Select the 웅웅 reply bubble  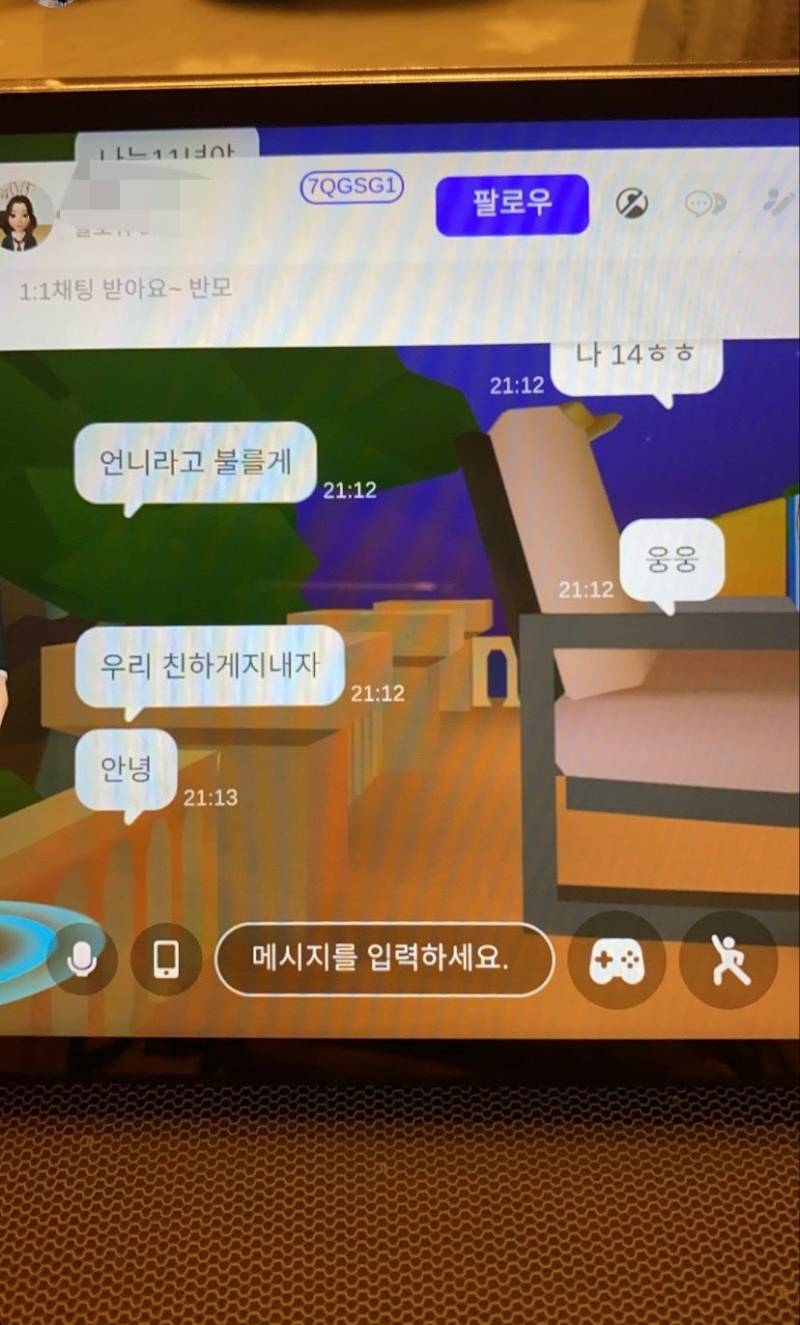pyautogui.click(x=672, y=559)
